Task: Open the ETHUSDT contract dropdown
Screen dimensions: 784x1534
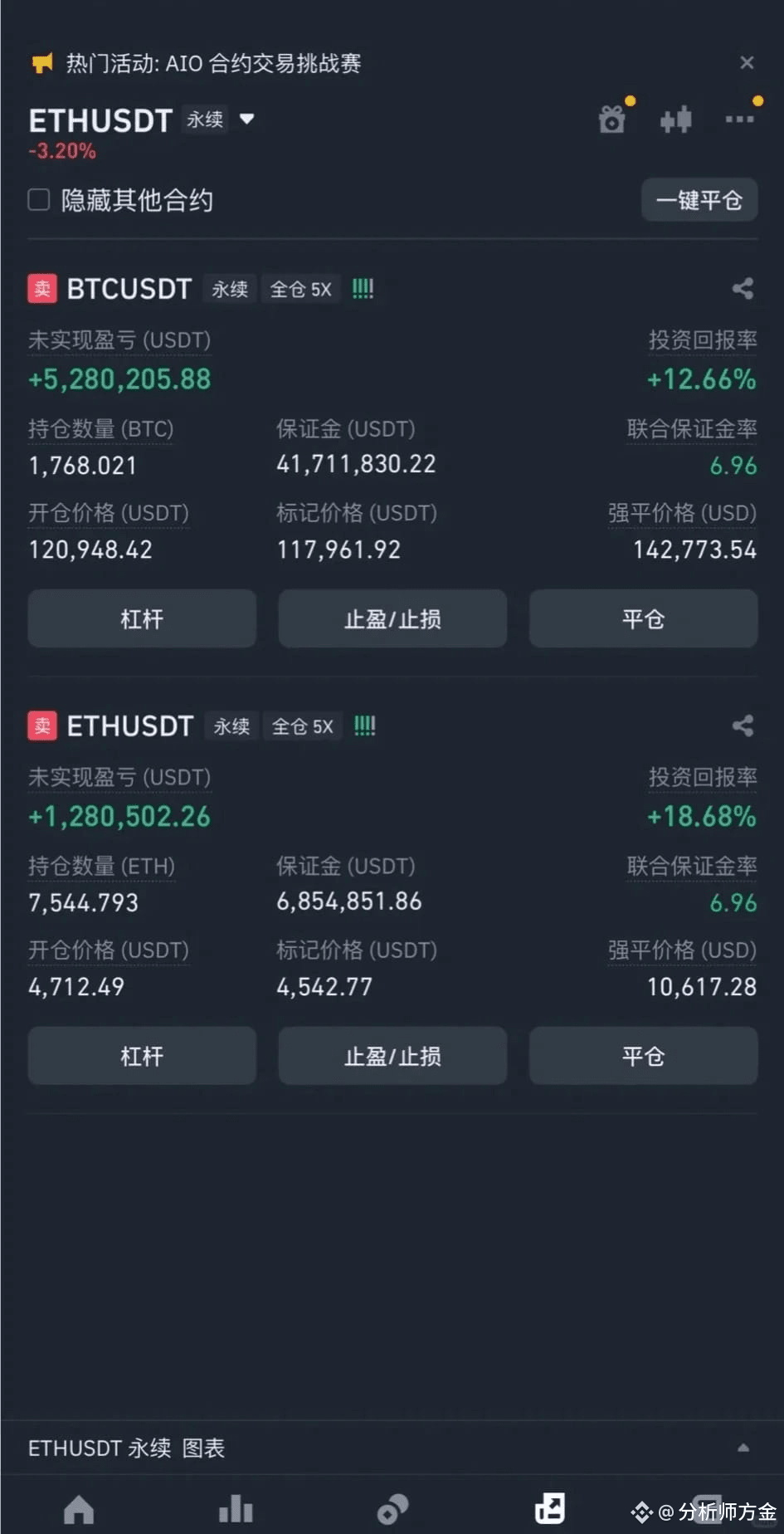Action: [x=246, y=119]
